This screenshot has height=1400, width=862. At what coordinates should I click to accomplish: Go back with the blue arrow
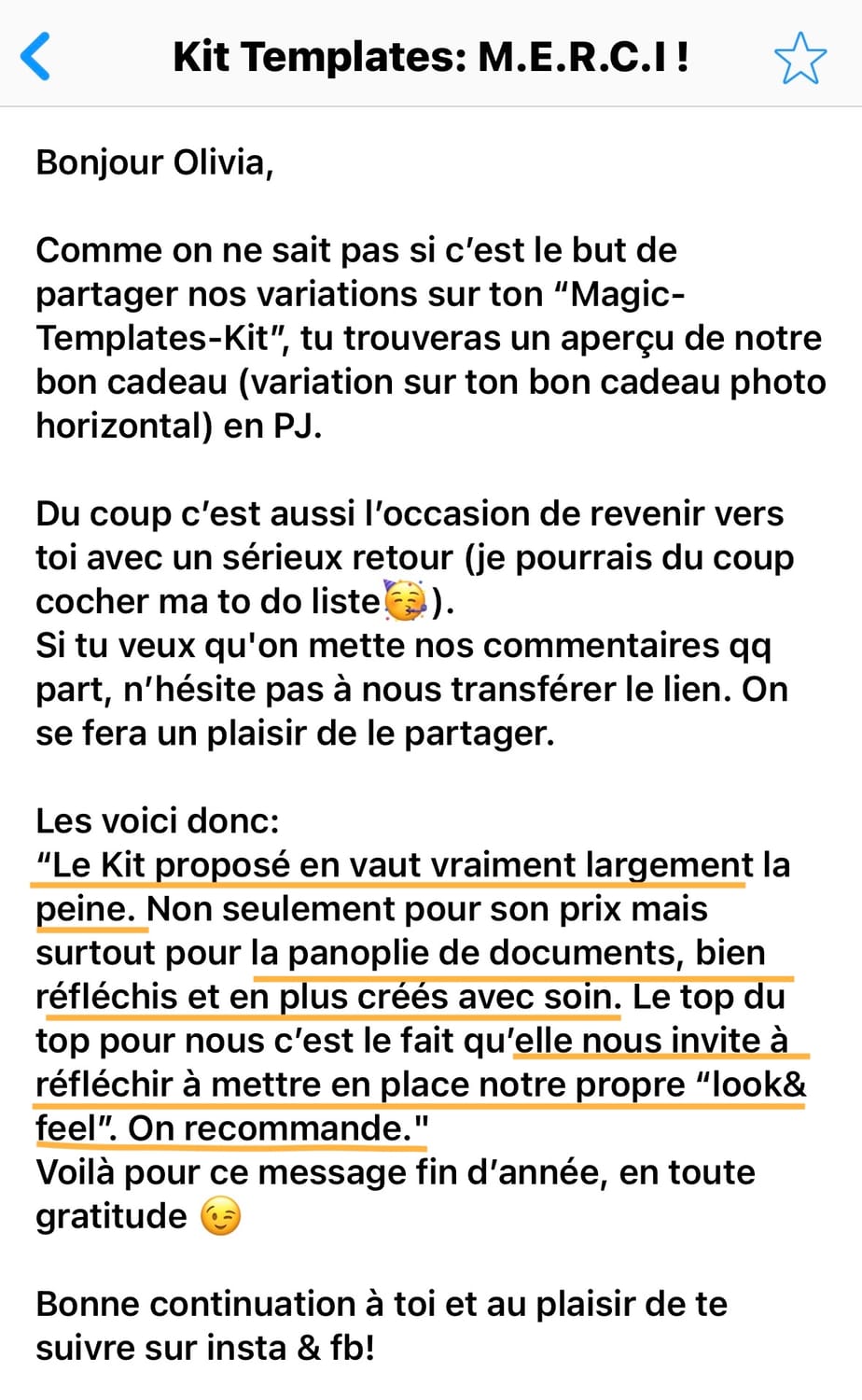[35, 57]
